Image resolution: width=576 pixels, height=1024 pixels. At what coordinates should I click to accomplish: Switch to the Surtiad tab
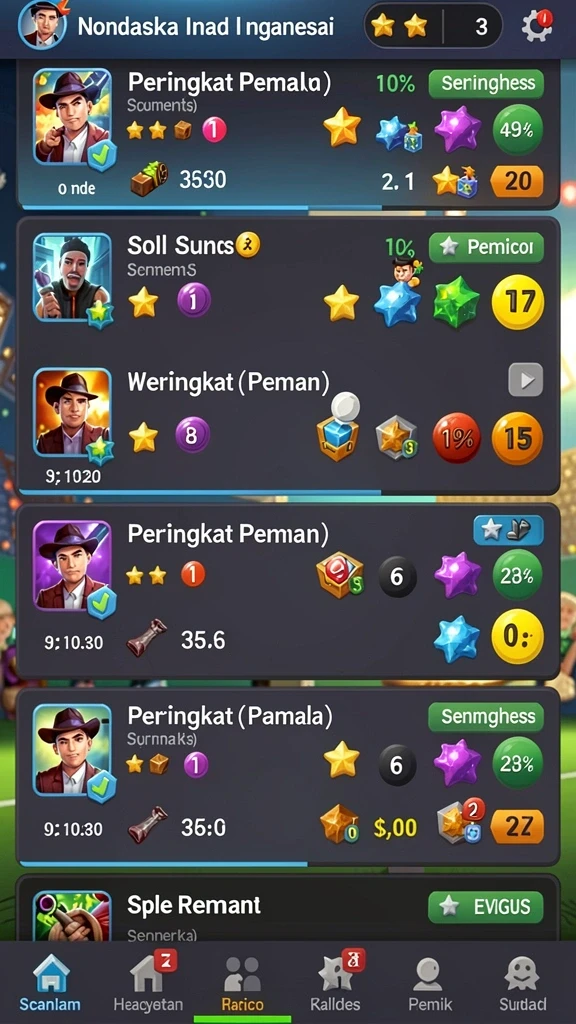tap(522, 983)
